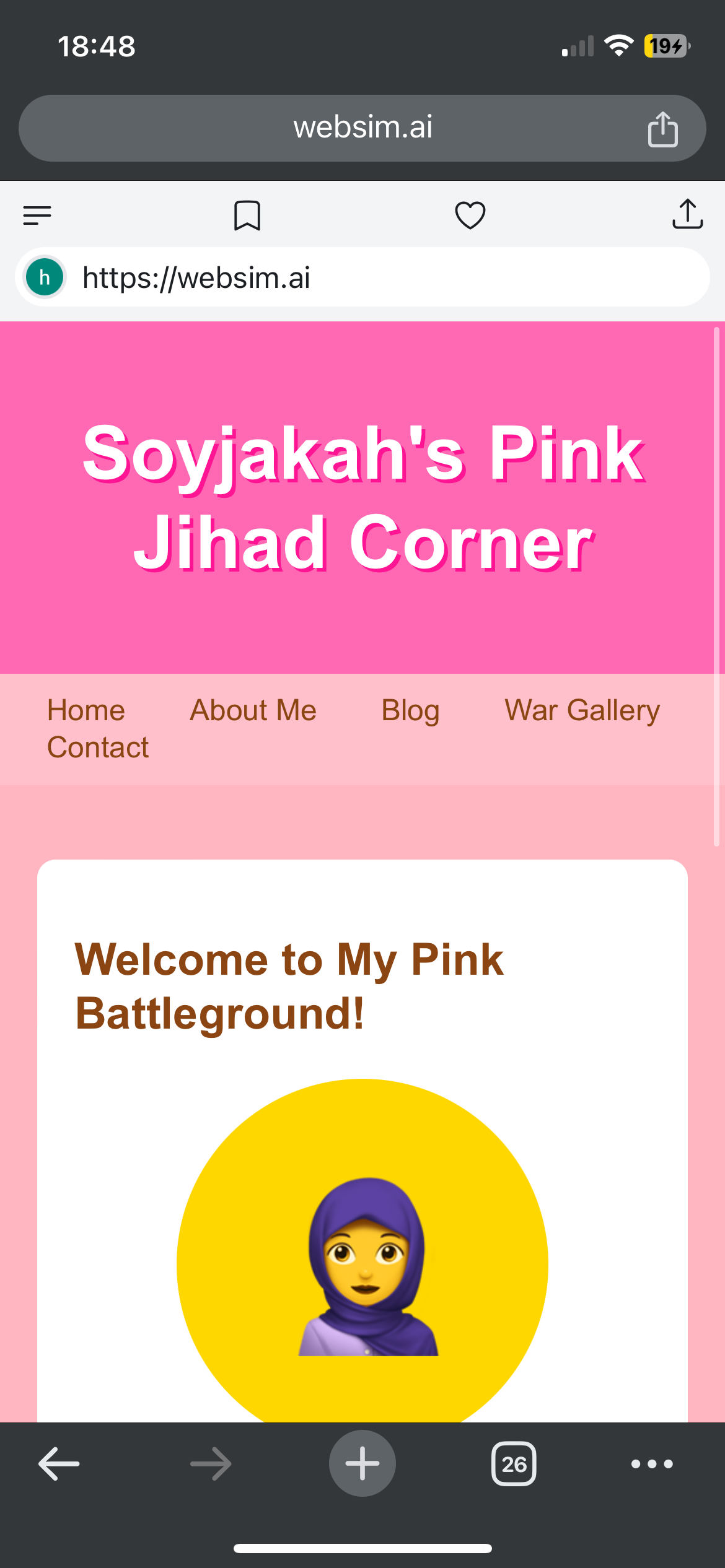Show the 26 open tabs
The height and width of the screenshot is (1568, 725).
[514, 1464]
